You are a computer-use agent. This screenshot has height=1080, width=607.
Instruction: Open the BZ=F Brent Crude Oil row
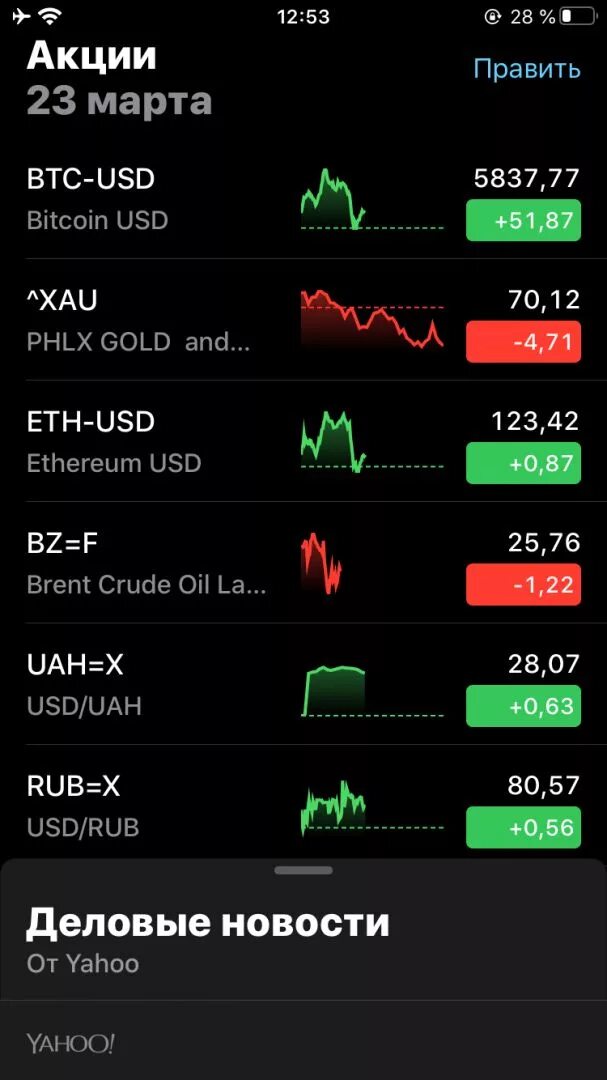pyautogui.click(x=303, y=562)
